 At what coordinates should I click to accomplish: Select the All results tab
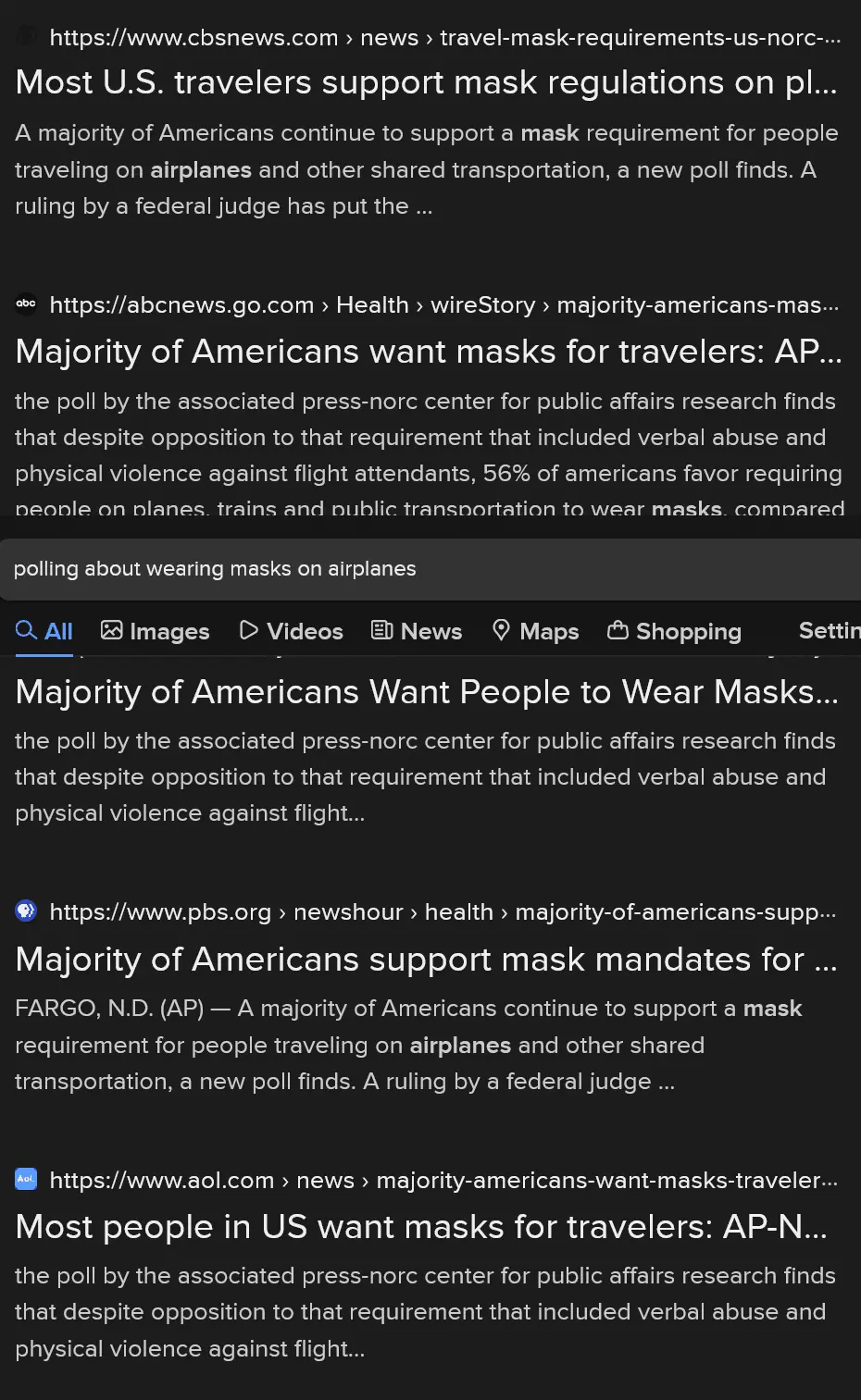[x=44, y=631]
